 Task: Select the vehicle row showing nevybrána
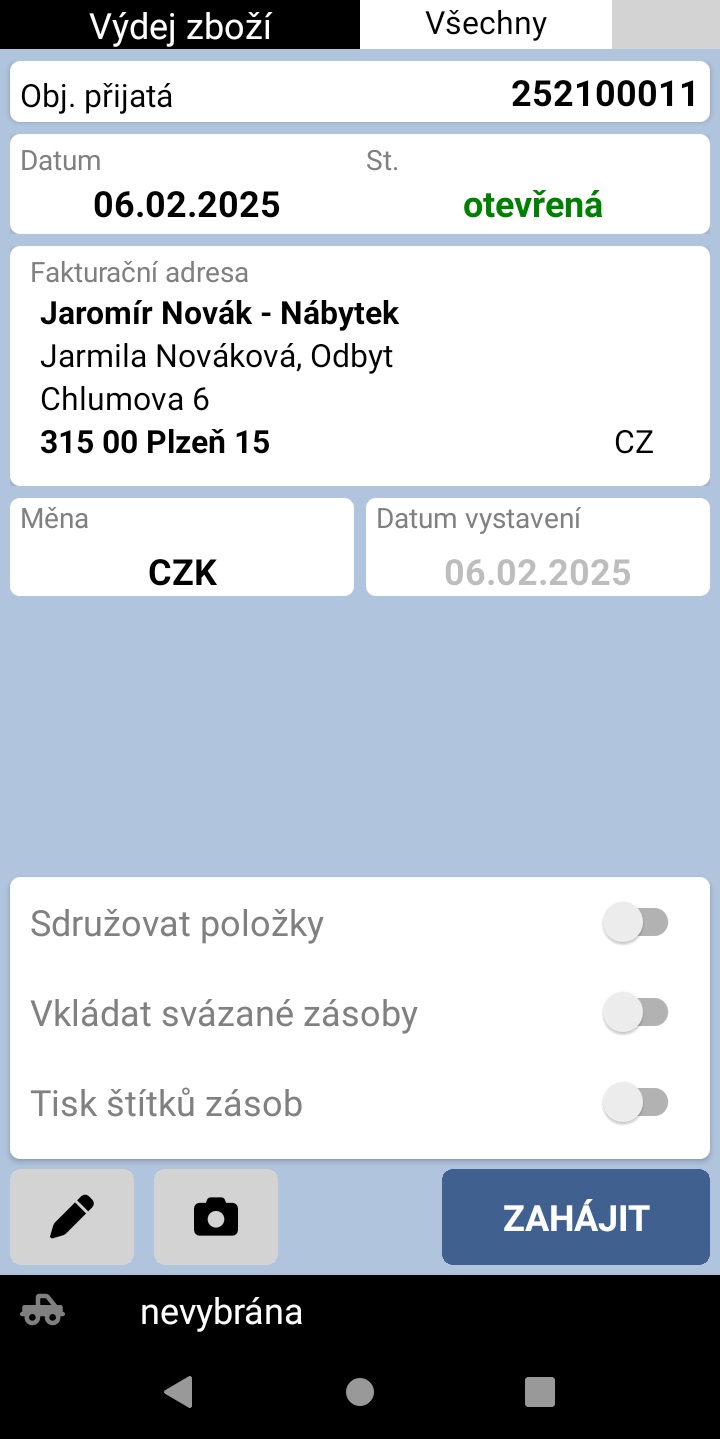click(x=360, y=1311)
